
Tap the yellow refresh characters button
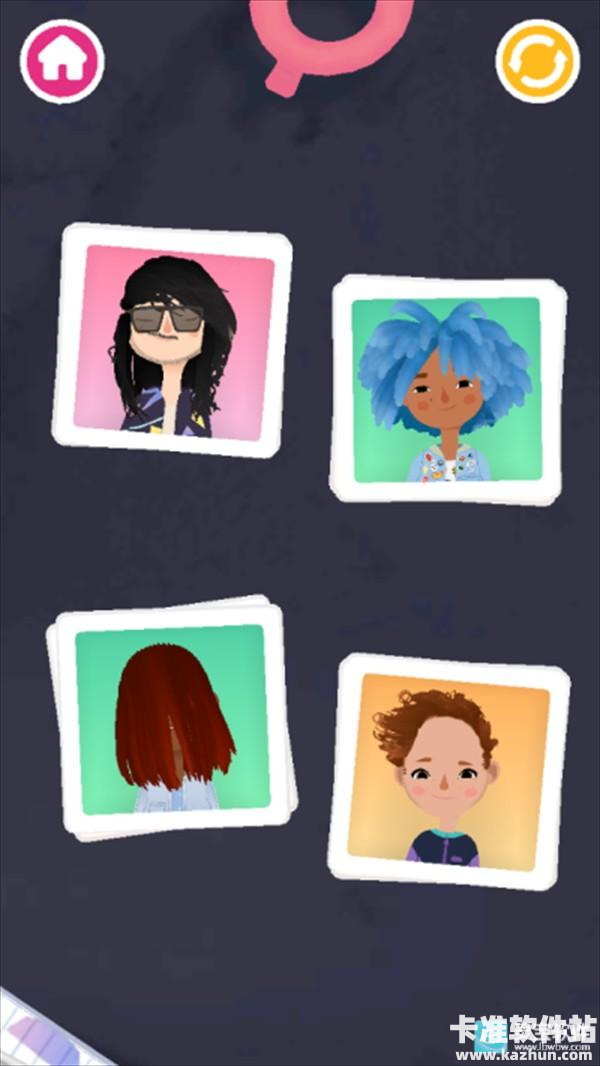coord(537,61)
